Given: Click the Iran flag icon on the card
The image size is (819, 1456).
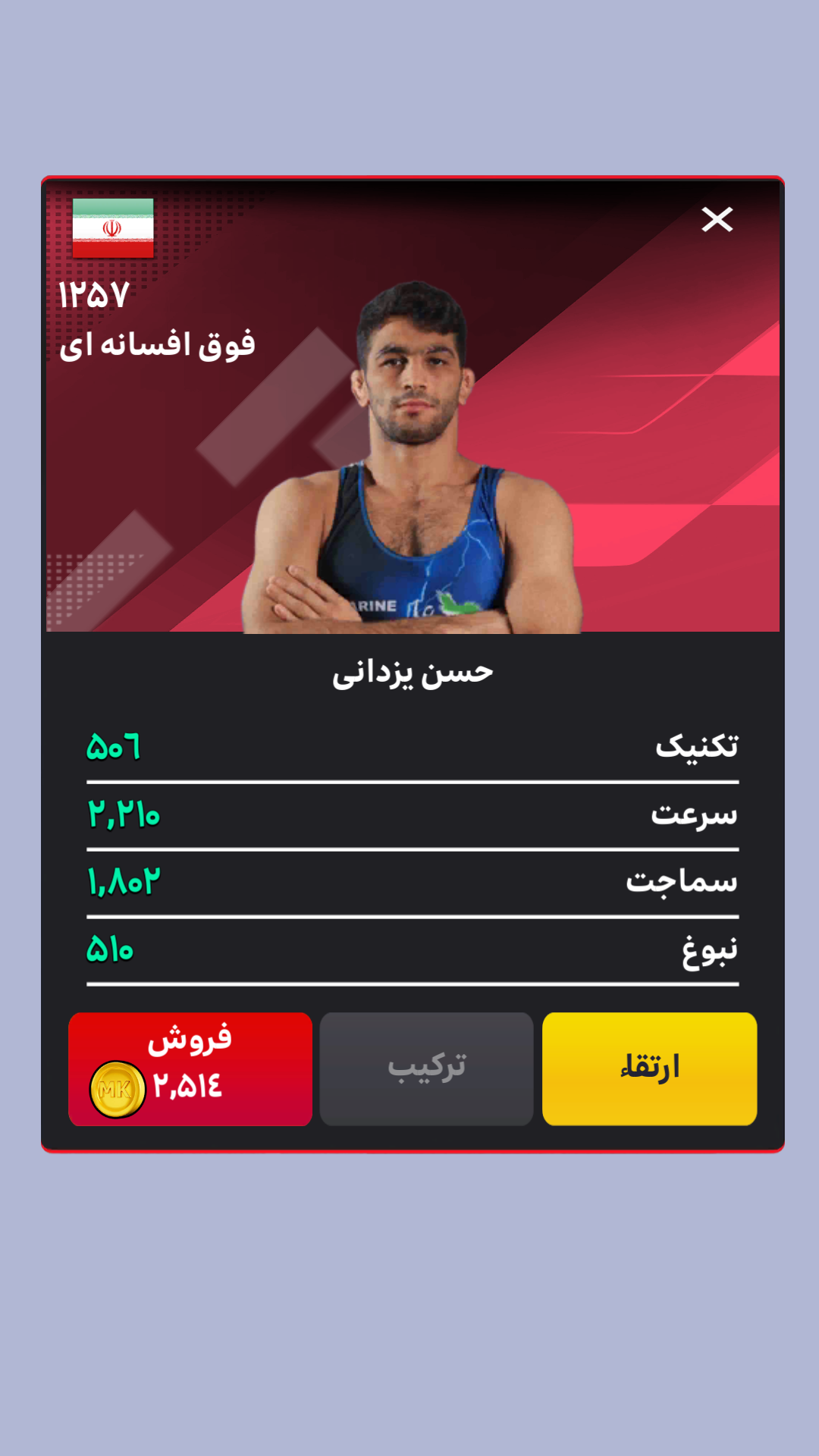Looking at the screenshot, I should (114, 227).
